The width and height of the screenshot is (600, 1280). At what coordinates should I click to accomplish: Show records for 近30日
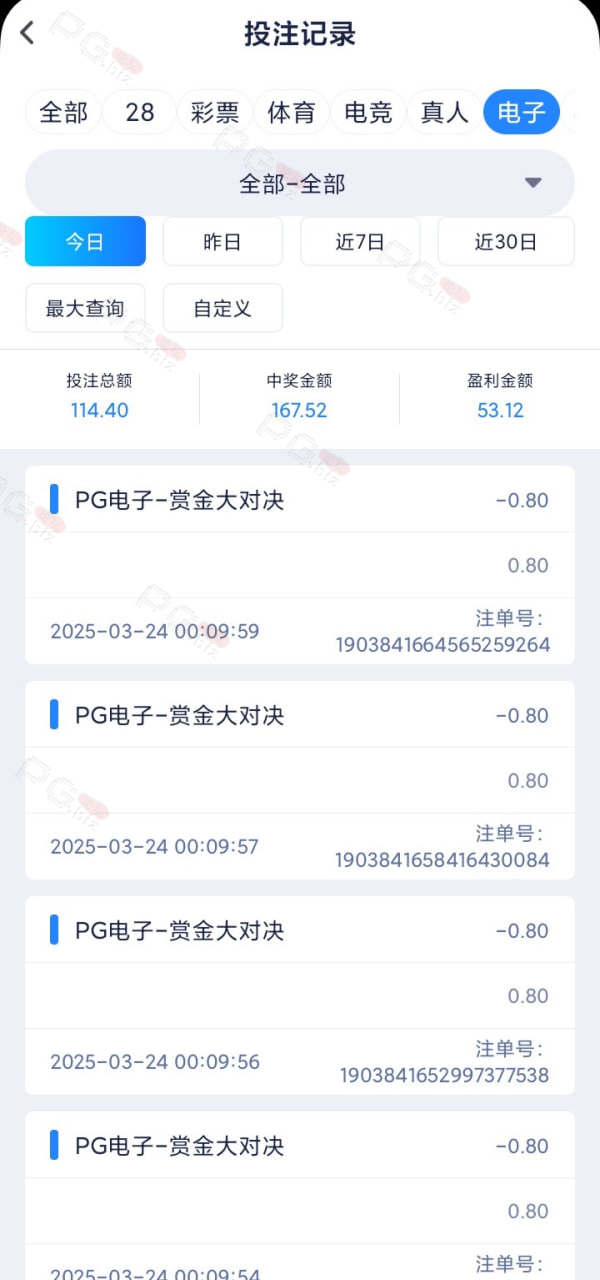point(506,241)
